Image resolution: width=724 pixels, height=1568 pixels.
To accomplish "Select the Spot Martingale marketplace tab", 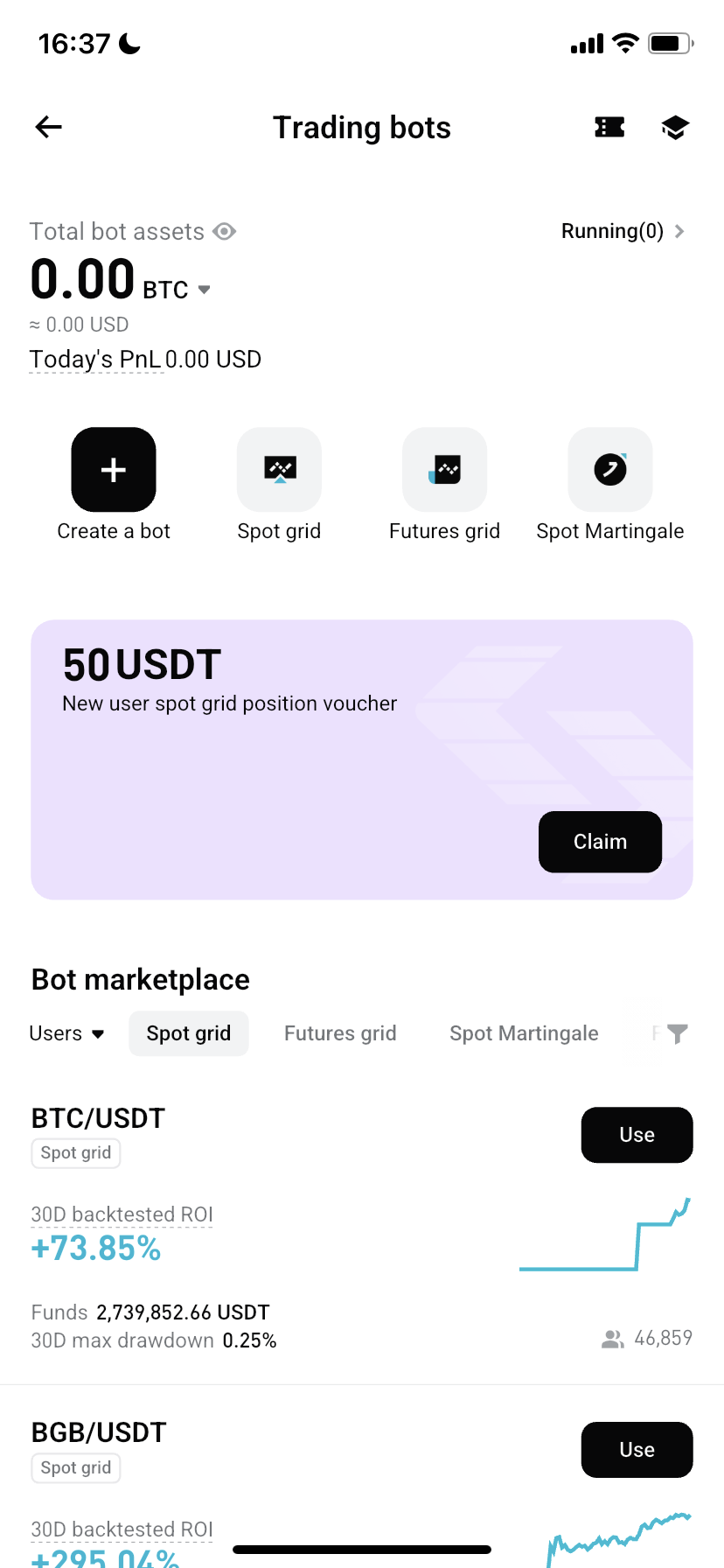I will point(523,1033).
